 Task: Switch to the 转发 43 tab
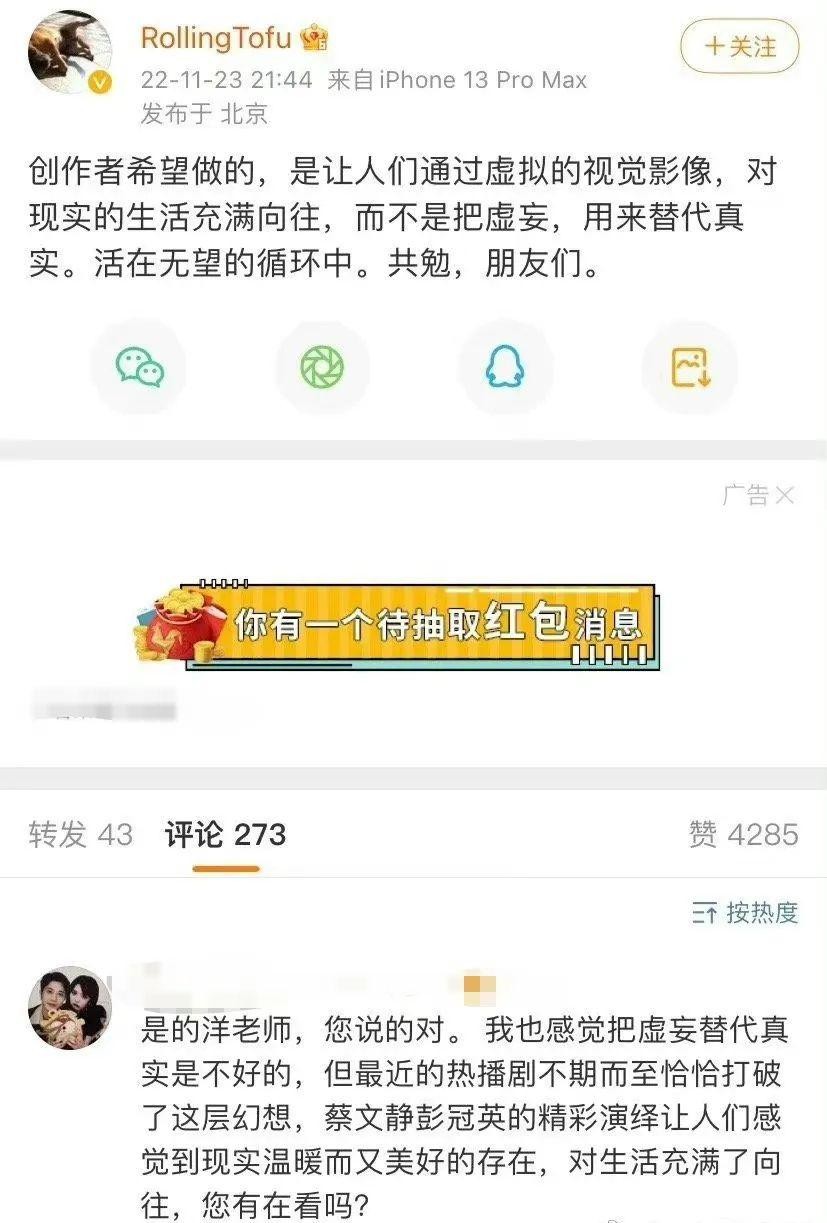81,834
